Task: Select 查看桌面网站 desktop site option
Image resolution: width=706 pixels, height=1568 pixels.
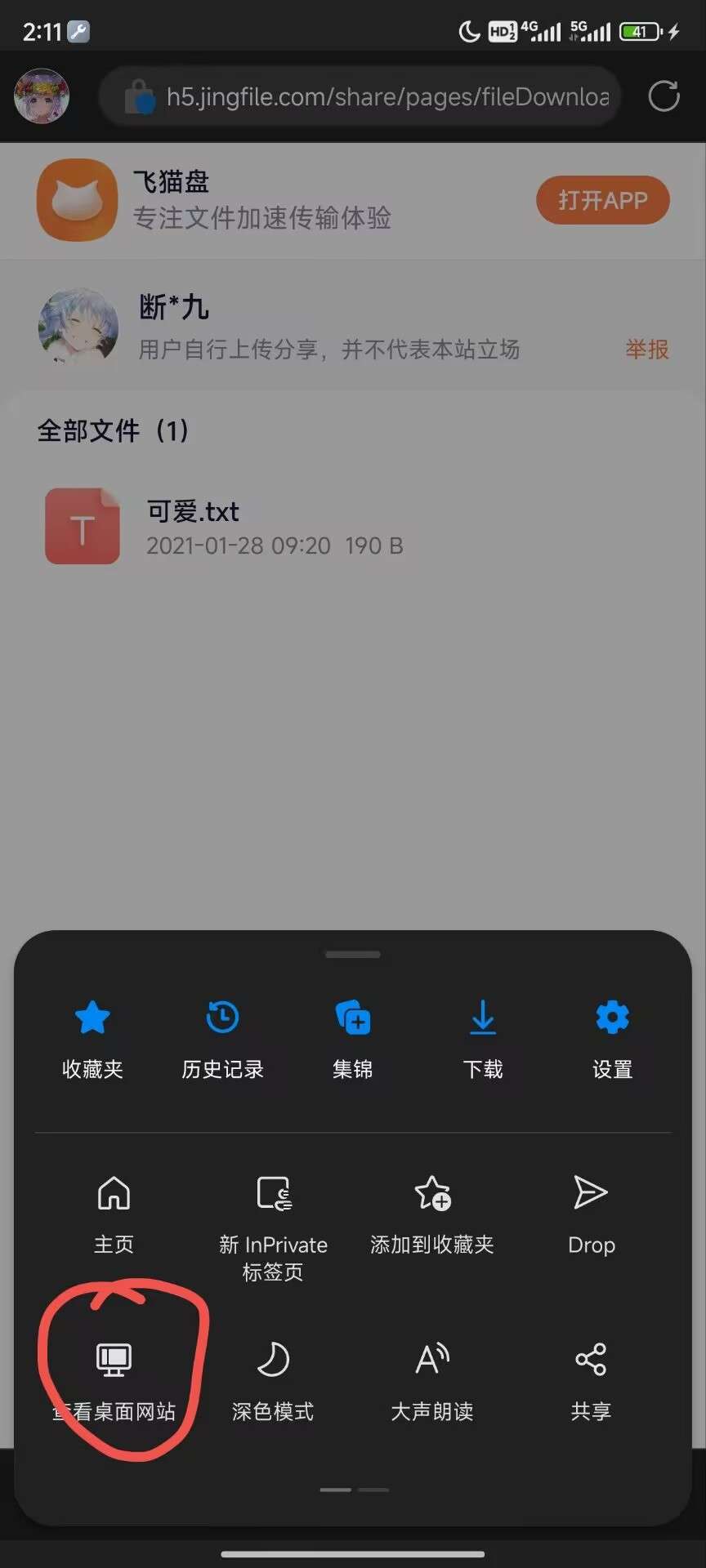Action: click(114, 1380)
